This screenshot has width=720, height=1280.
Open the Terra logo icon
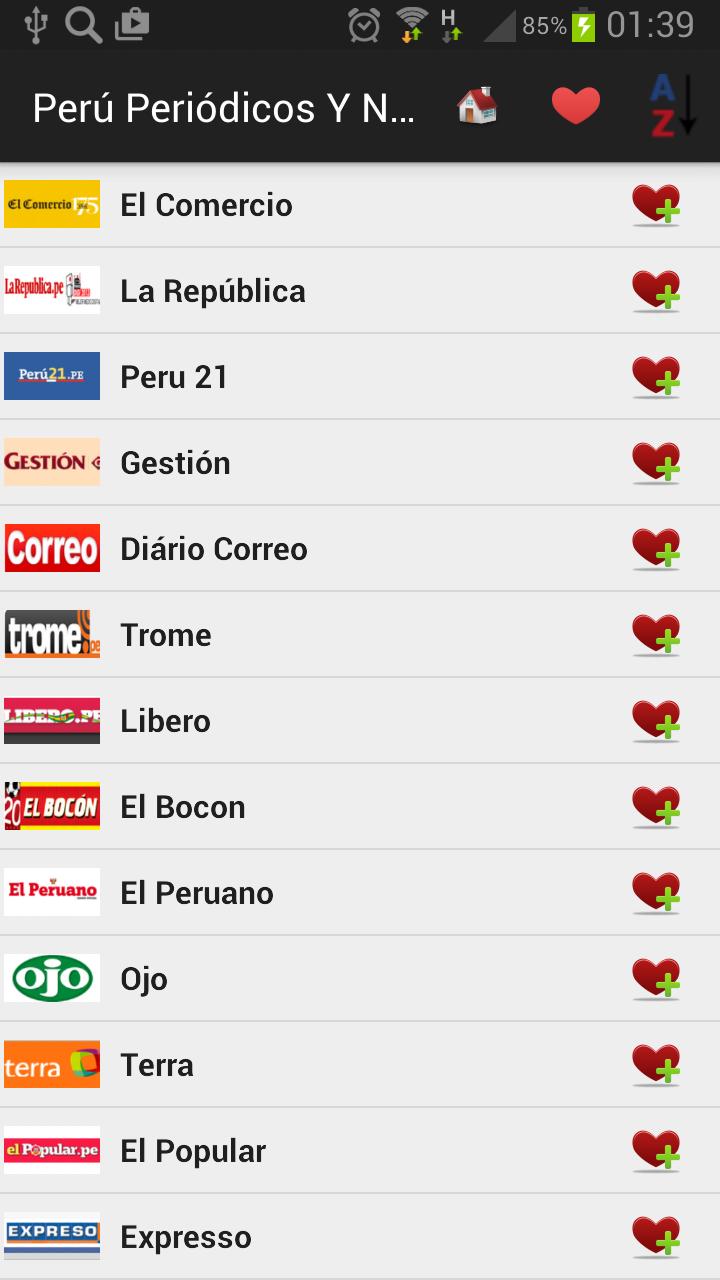click(51, 1064)
